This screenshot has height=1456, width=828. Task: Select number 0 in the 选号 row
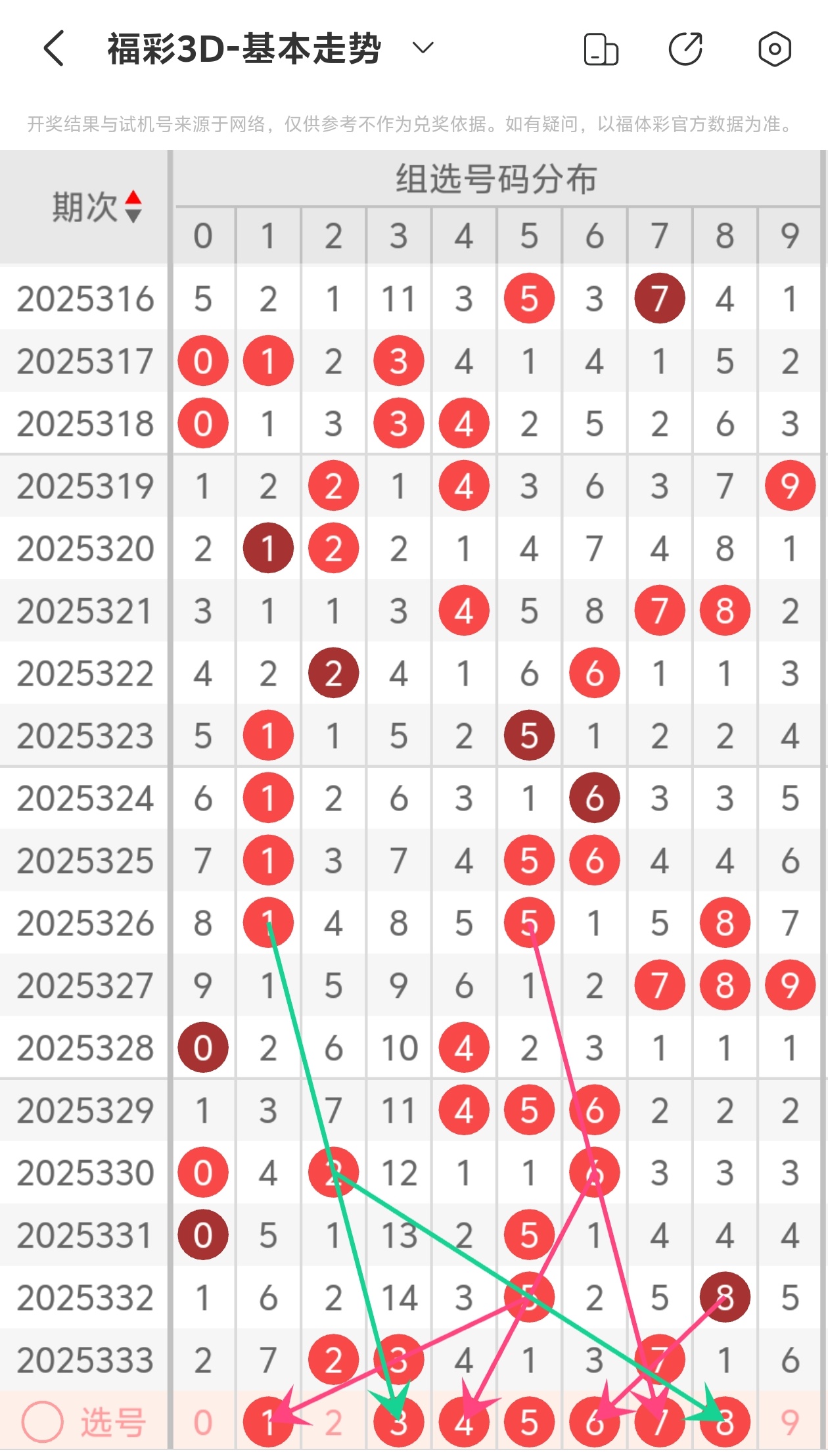coord(203,1422)
